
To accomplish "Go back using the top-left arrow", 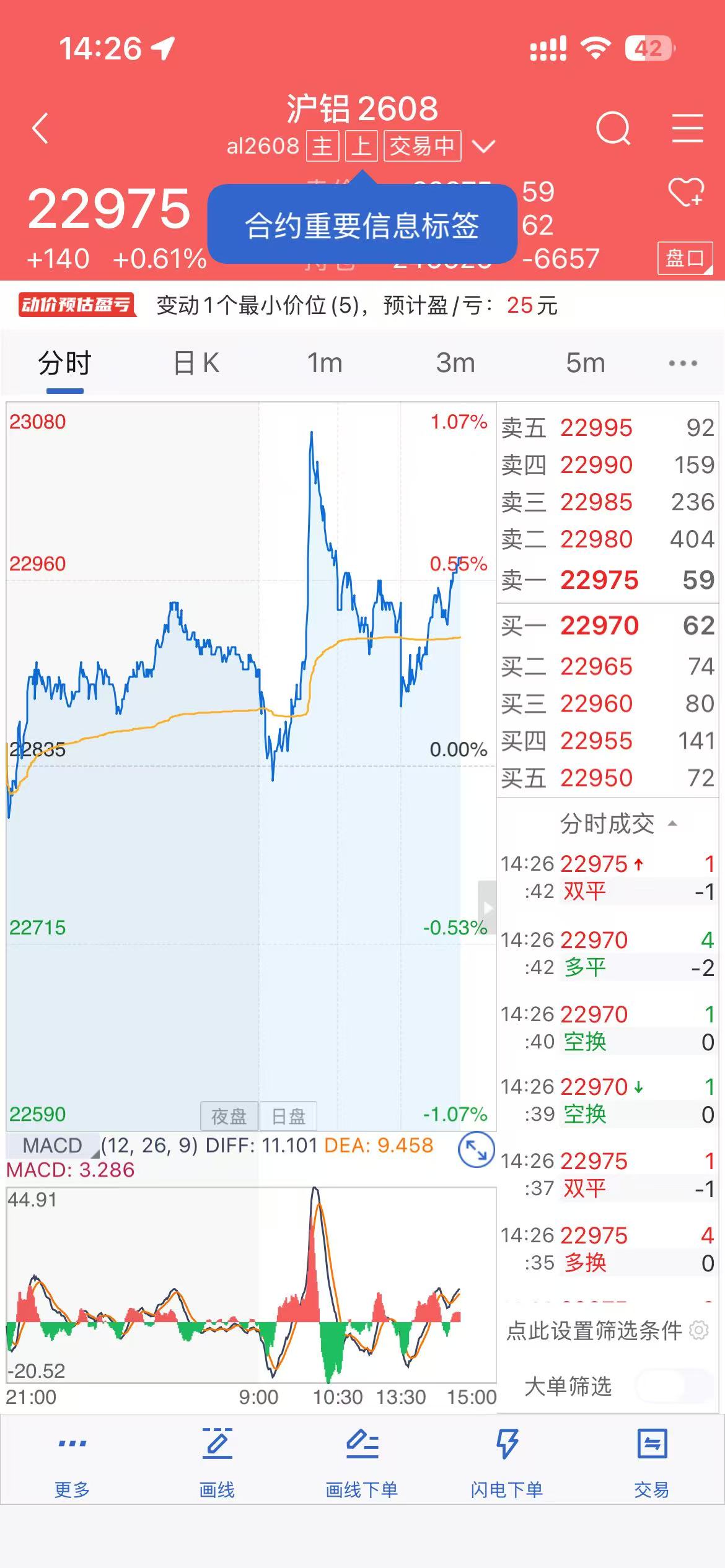I will (40, 128).
